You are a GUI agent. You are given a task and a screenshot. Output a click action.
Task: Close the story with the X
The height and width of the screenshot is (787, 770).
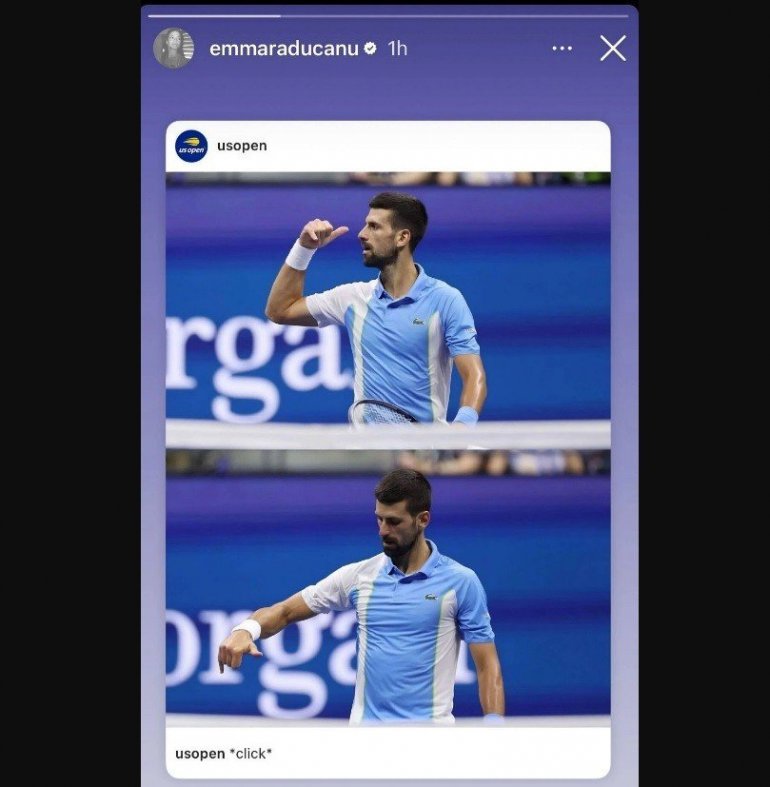pyautogui.click(x=612, y=48)
